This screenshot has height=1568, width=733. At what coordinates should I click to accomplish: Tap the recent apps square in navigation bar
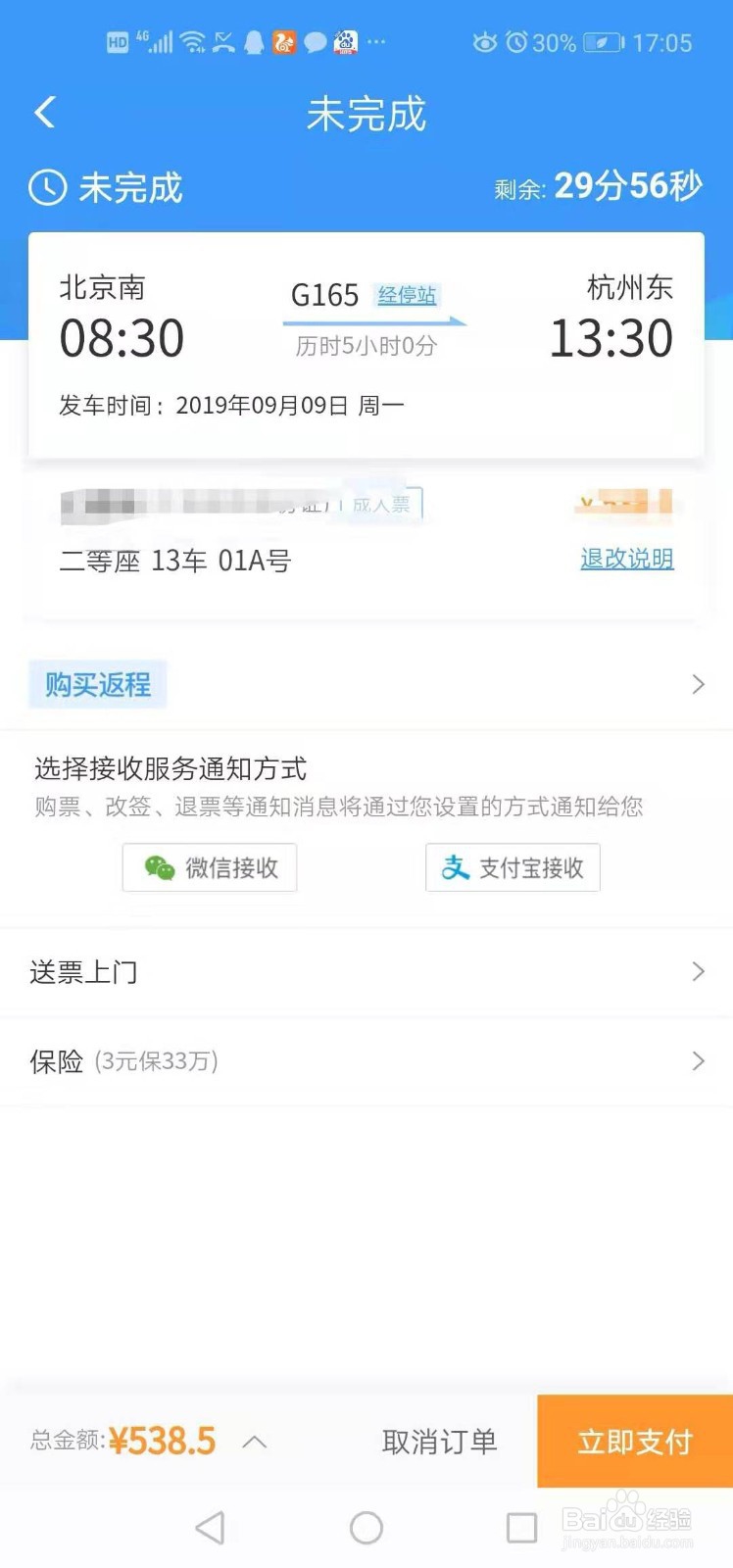[x=522, y=1526]
